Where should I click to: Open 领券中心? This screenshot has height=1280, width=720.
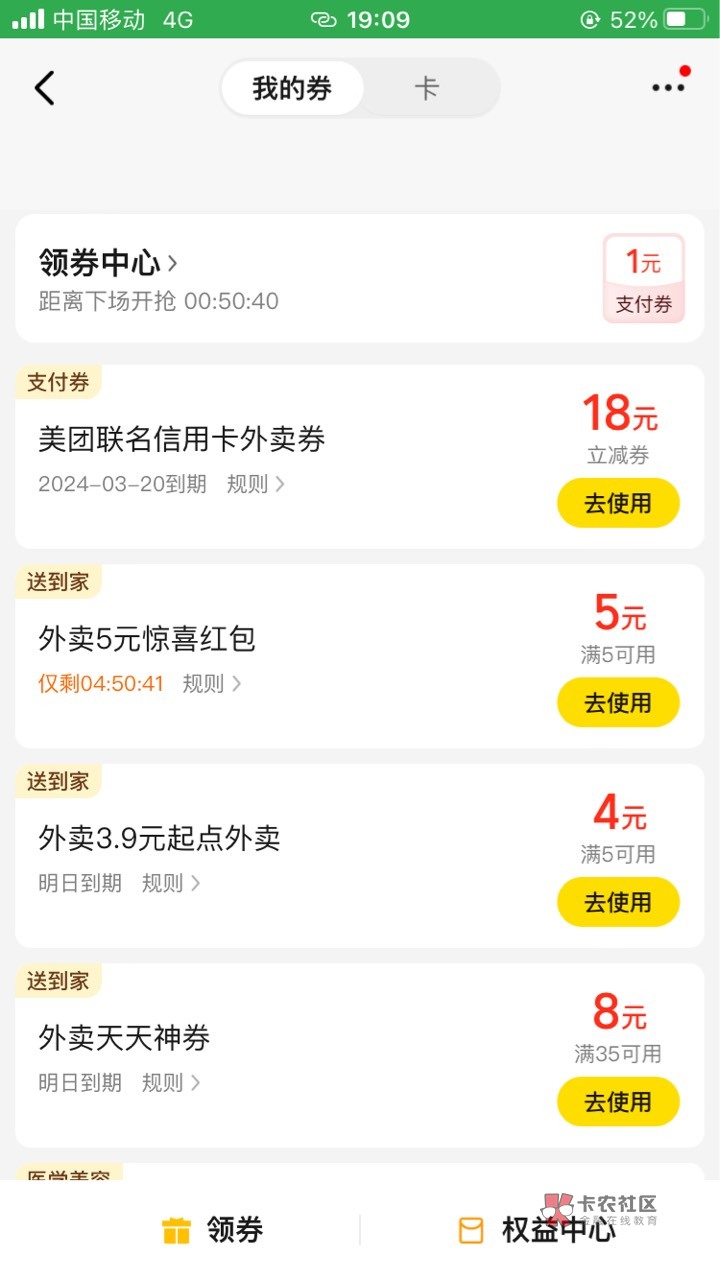(109, 263)
